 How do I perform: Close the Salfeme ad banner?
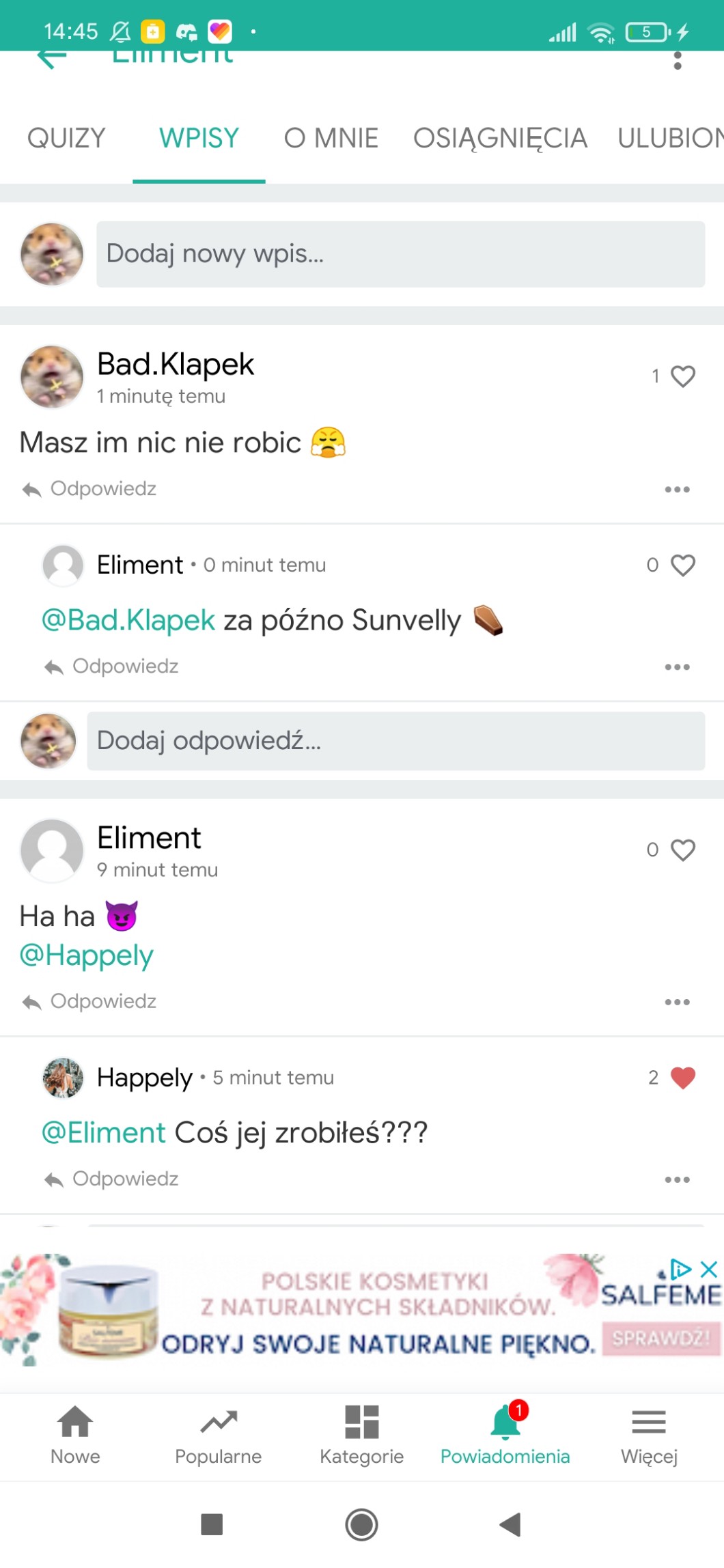coord(710,1270)
